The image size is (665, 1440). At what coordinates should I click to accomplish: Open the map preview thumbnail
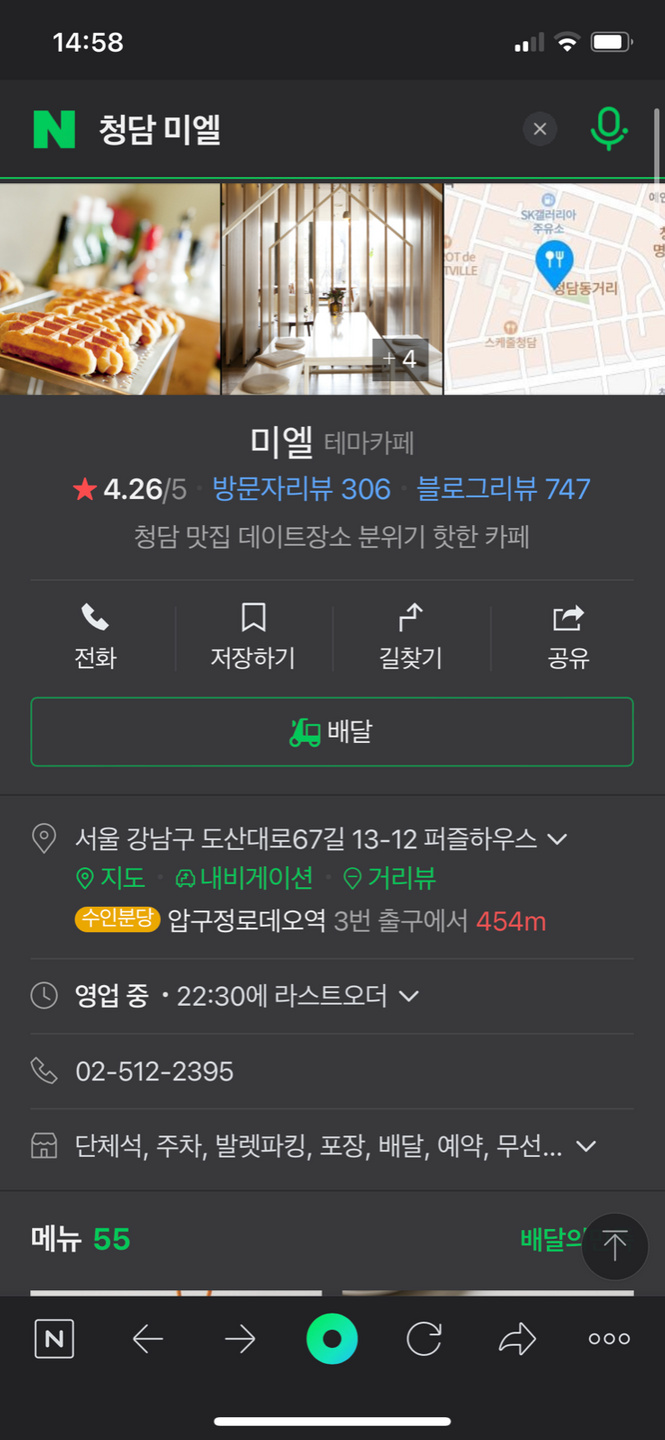point(554,289)
